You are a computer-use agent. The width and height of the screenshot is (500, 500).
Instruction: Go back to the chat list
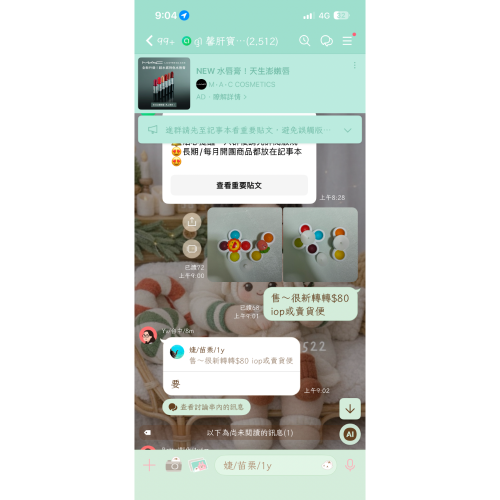[x=149, y=41]
